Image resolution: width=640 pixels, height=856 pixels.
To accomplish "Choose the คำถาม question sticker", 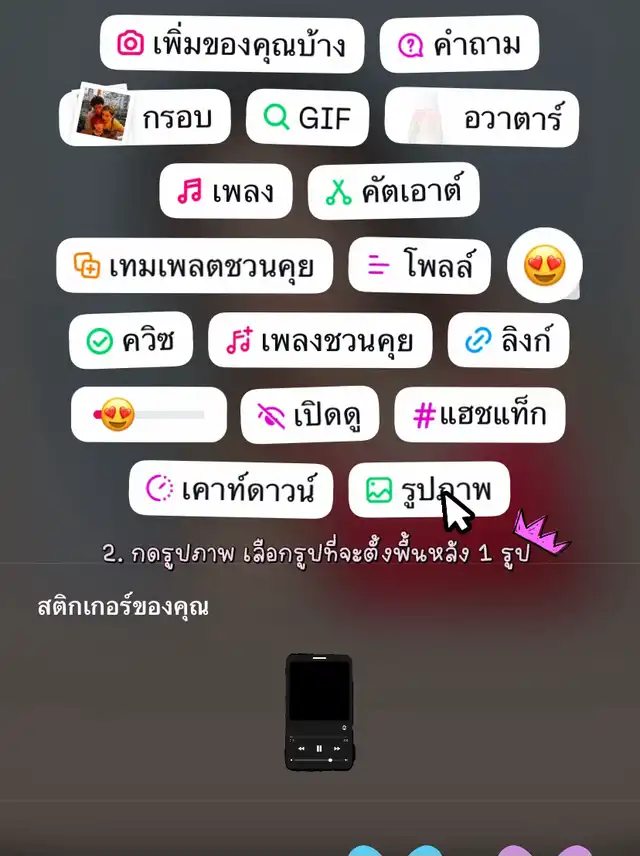I will click(x=459, y=44).
